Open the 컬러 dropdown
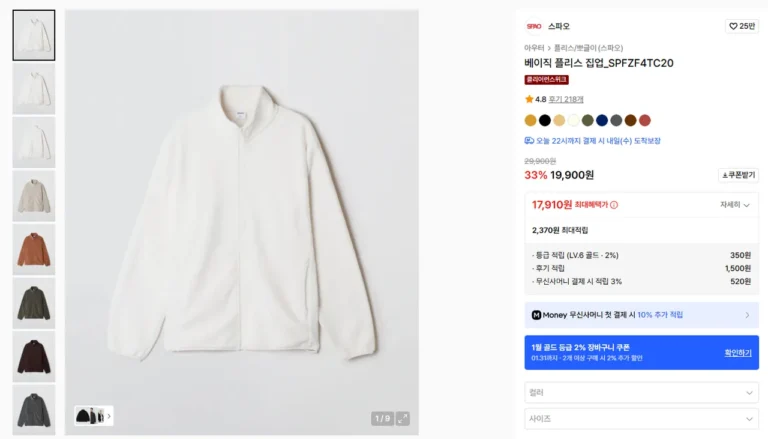The image size is (768, 439). [641, 393]
